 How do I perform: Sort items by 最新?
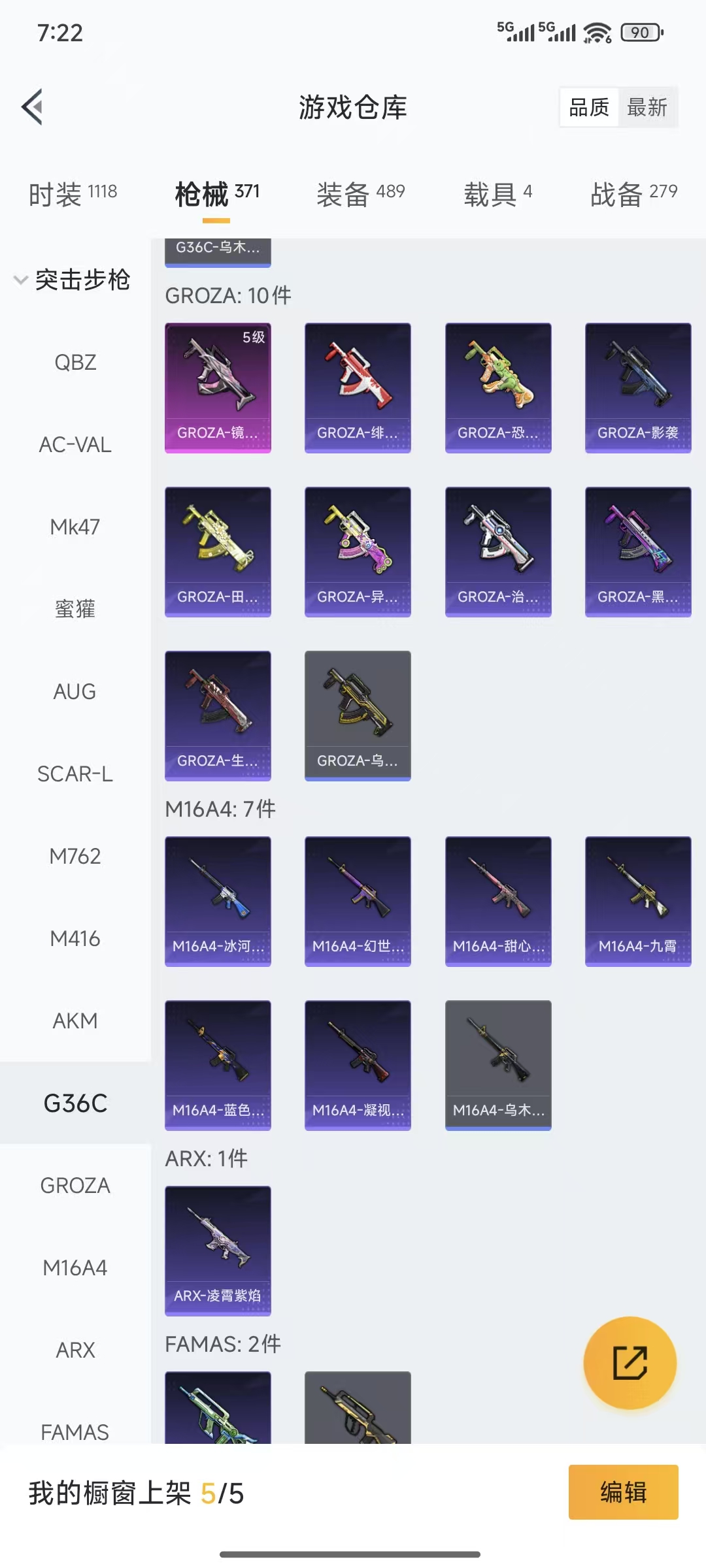click(647, 107)
